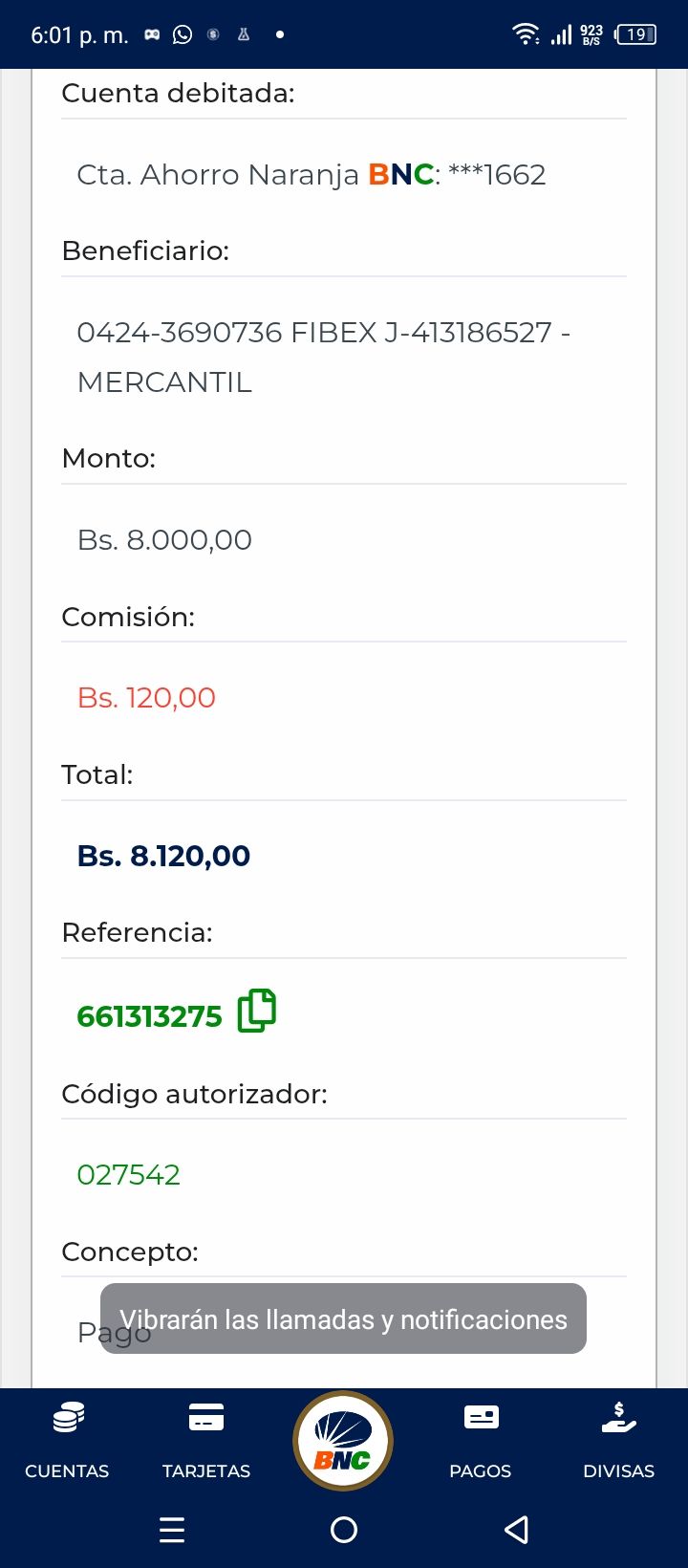Screen dimensions: 688x1568
Task: Switch to the Divisas tab
Action: tap(618, 1440)
